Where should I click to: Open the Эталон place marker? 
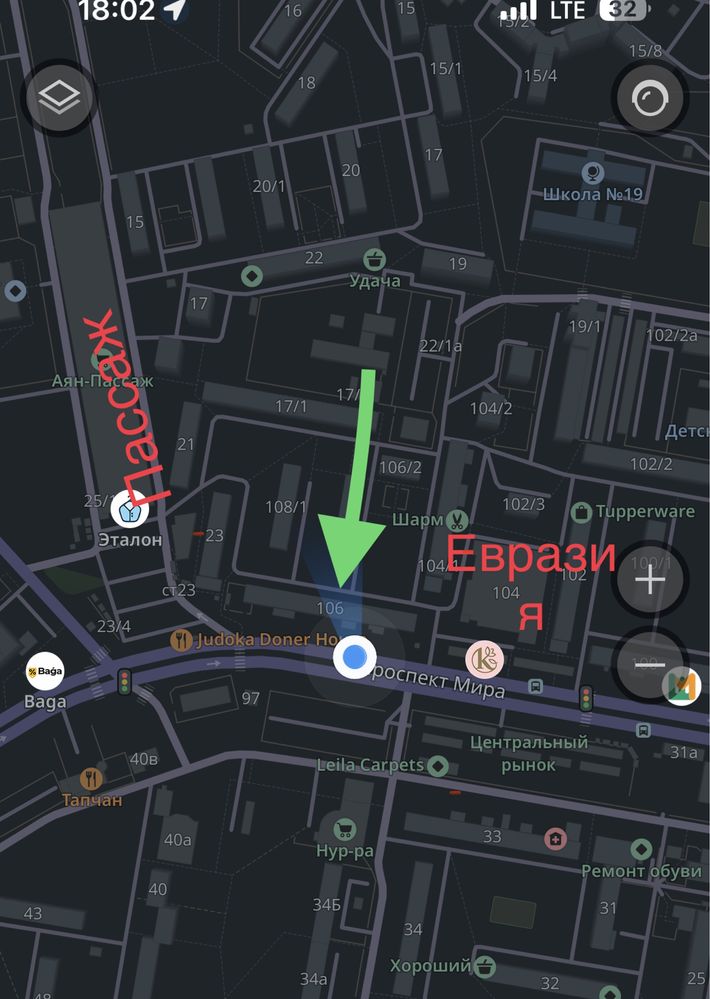130,512
